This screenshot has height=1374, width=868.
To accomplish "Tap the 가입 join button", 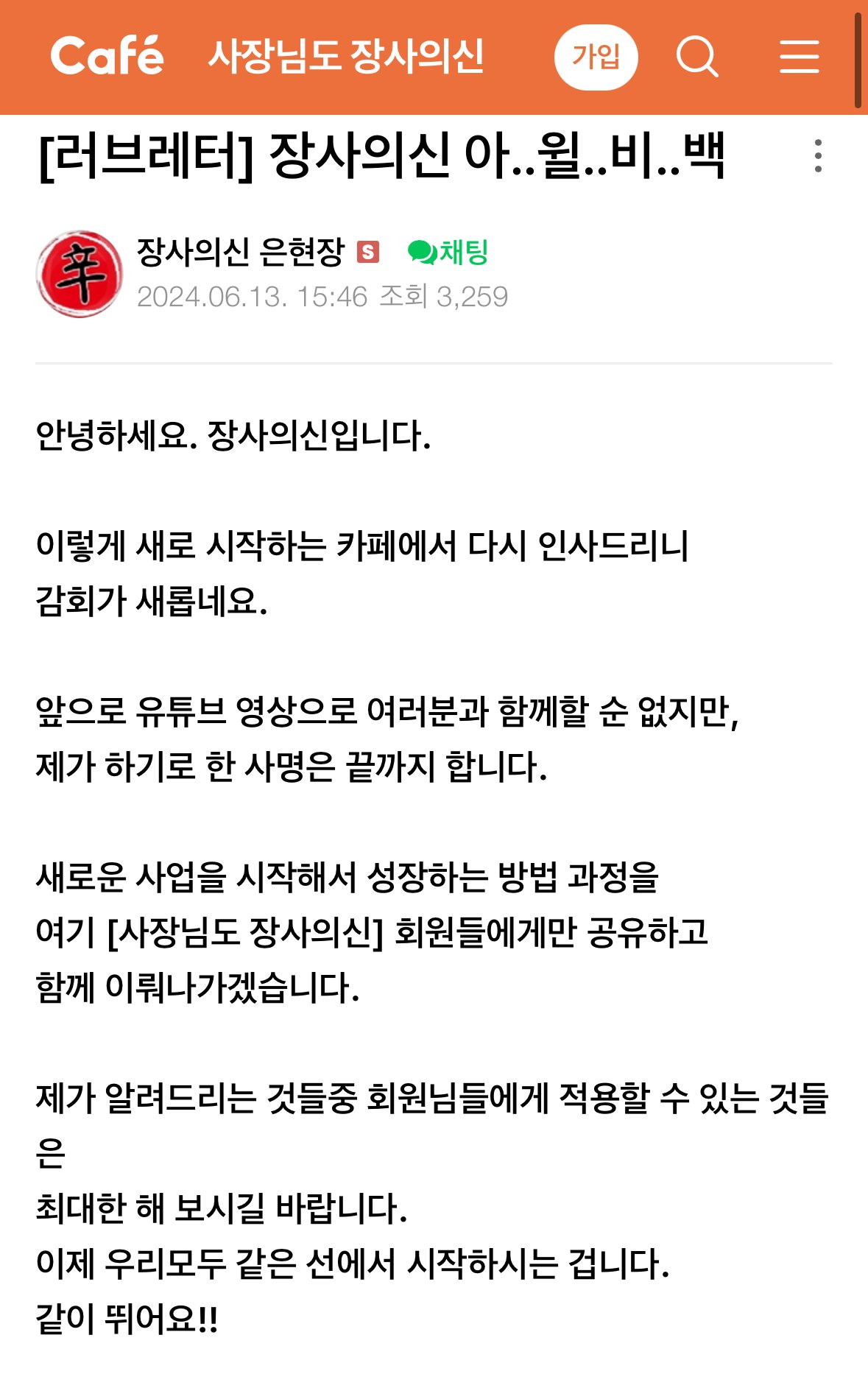I will pyautogui.click(x=596, y=57).
